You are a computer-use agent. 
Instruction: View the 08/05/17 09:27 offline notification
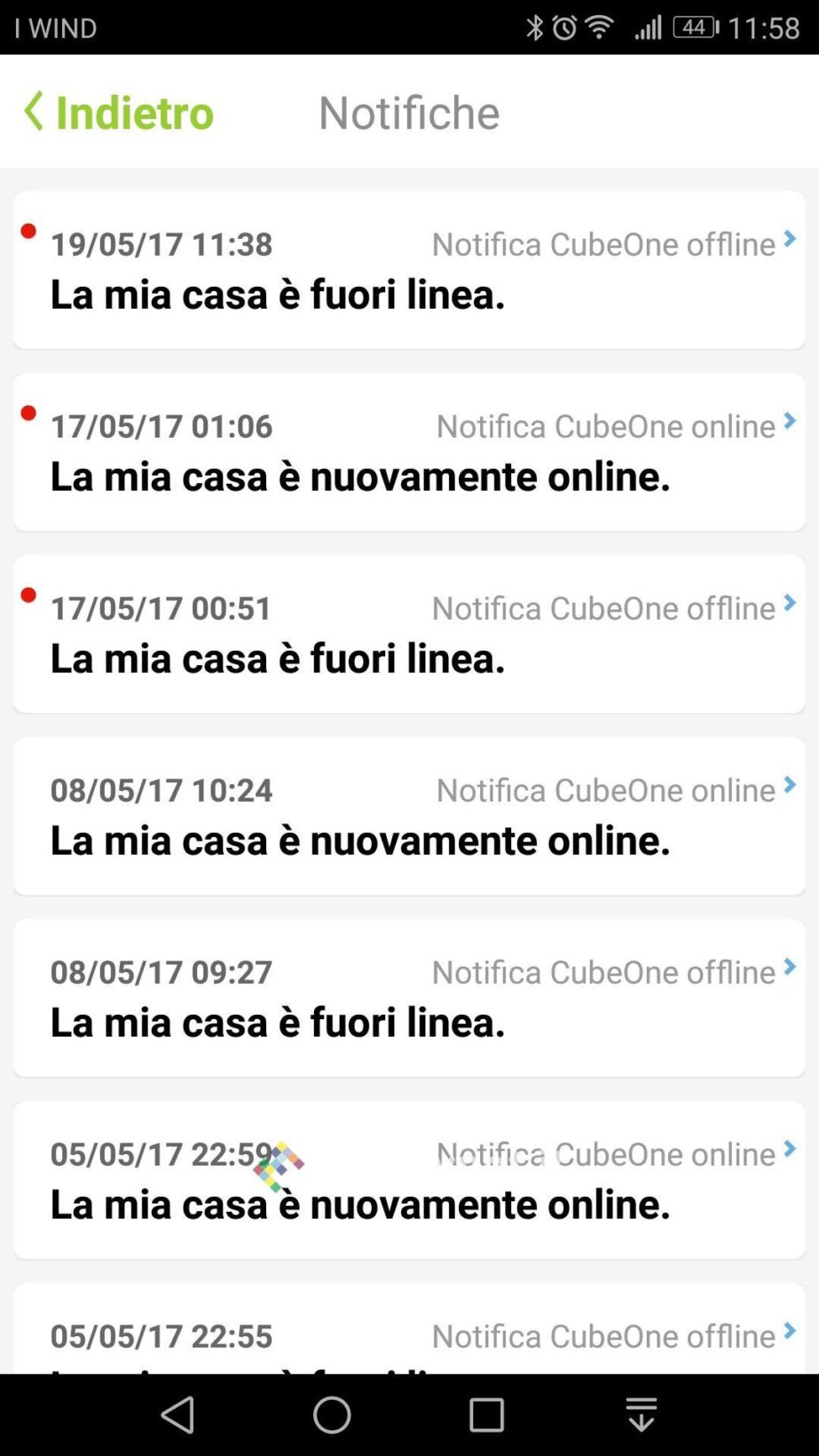(x=409, y=998)
